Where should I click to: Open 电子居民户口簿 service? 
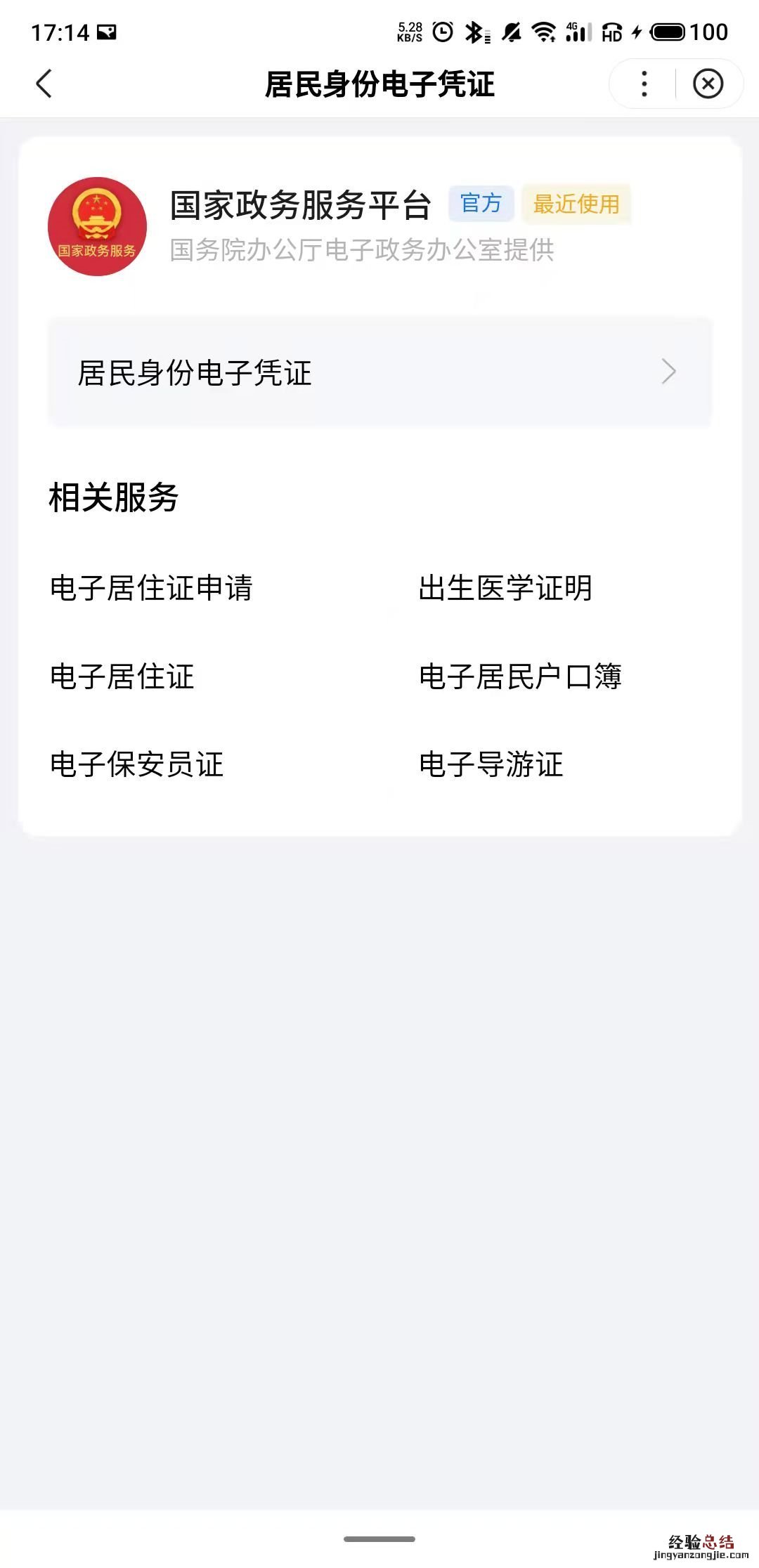(520, 677)
